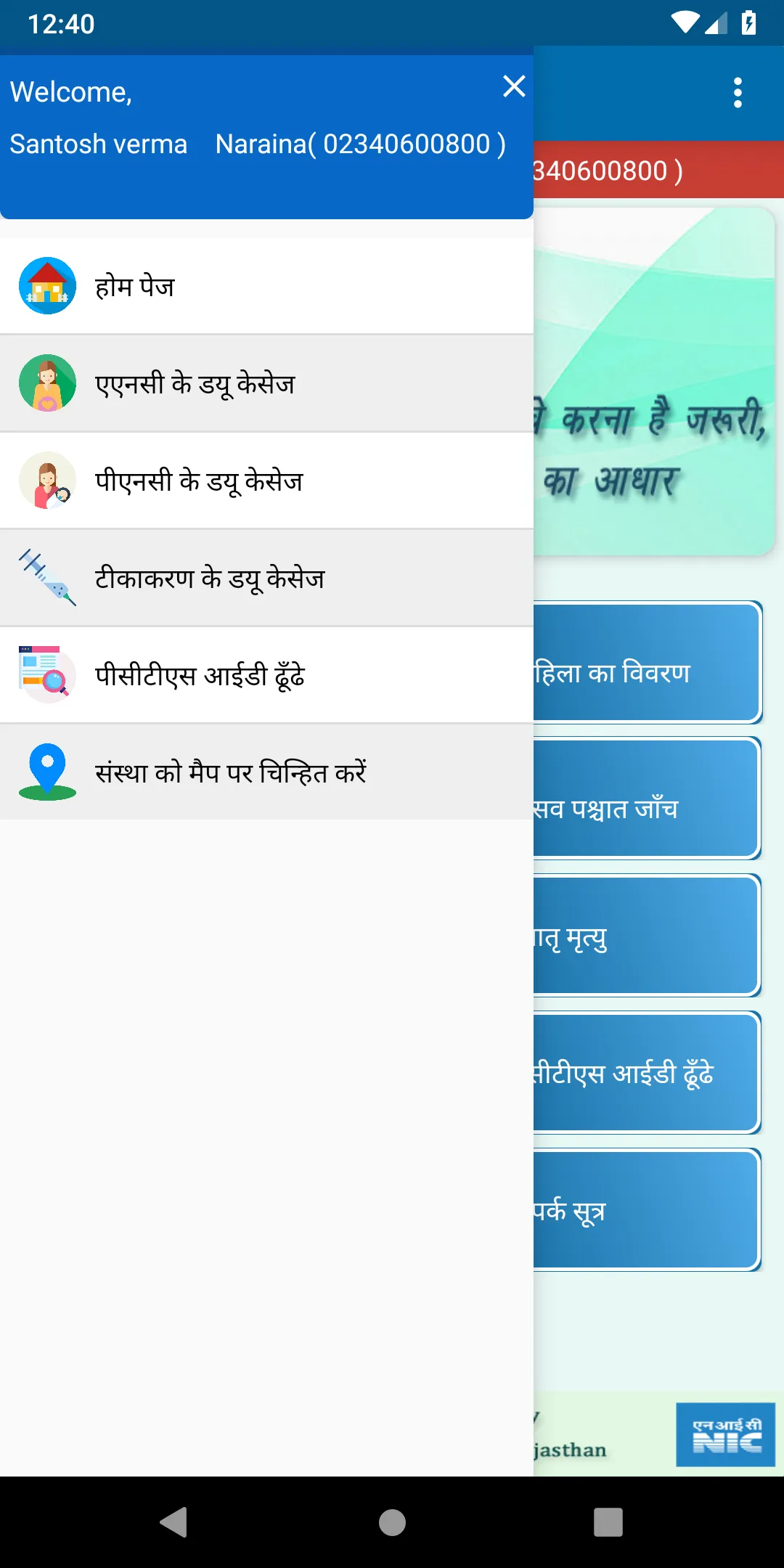Image resolution: width=784 pixels, height=1568 pixels.
Task: Choose संस्था को मैप पर चिन्हित करें
Action: [x=266, y=772]
